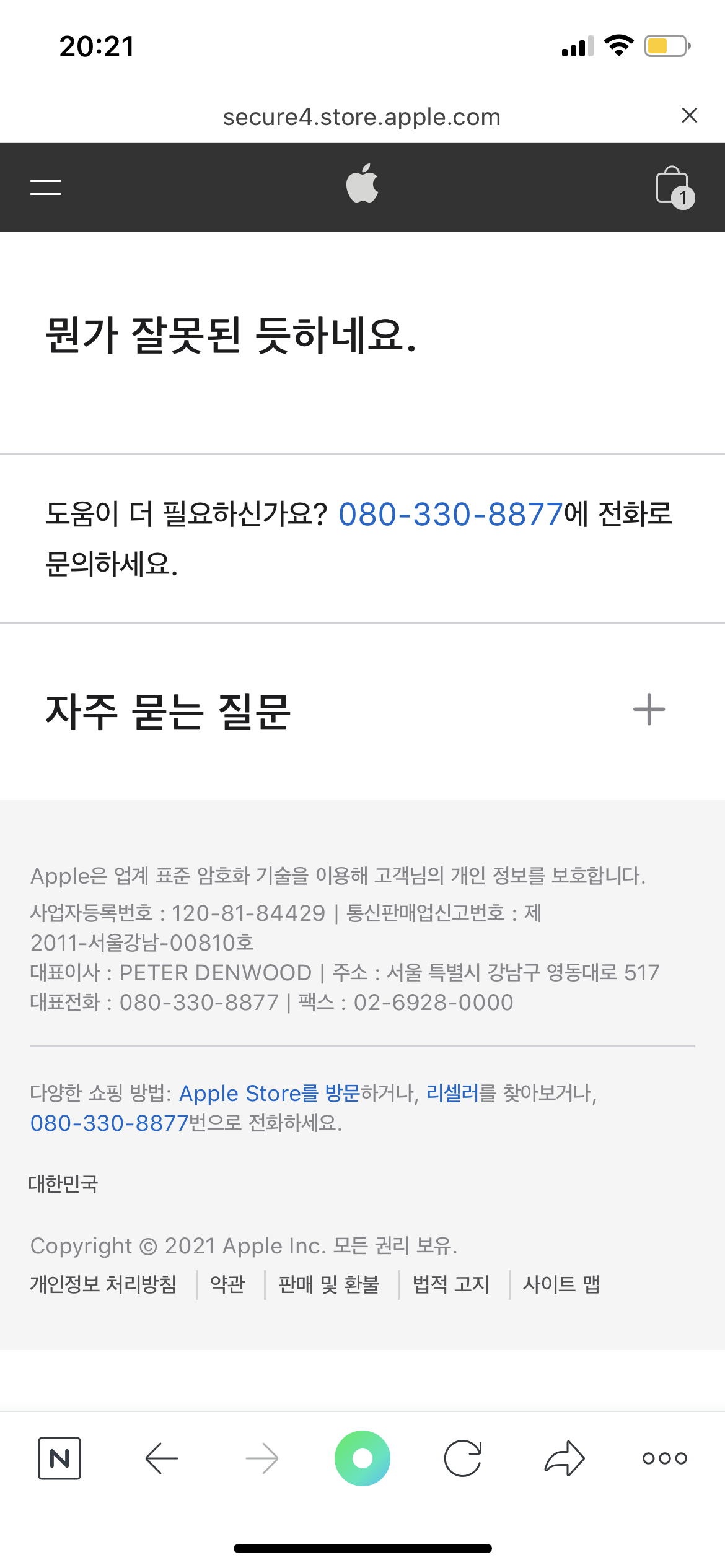725x1568 pixels.
Task: Call 080-330-8877 from the help section
Action: point(450,515)
